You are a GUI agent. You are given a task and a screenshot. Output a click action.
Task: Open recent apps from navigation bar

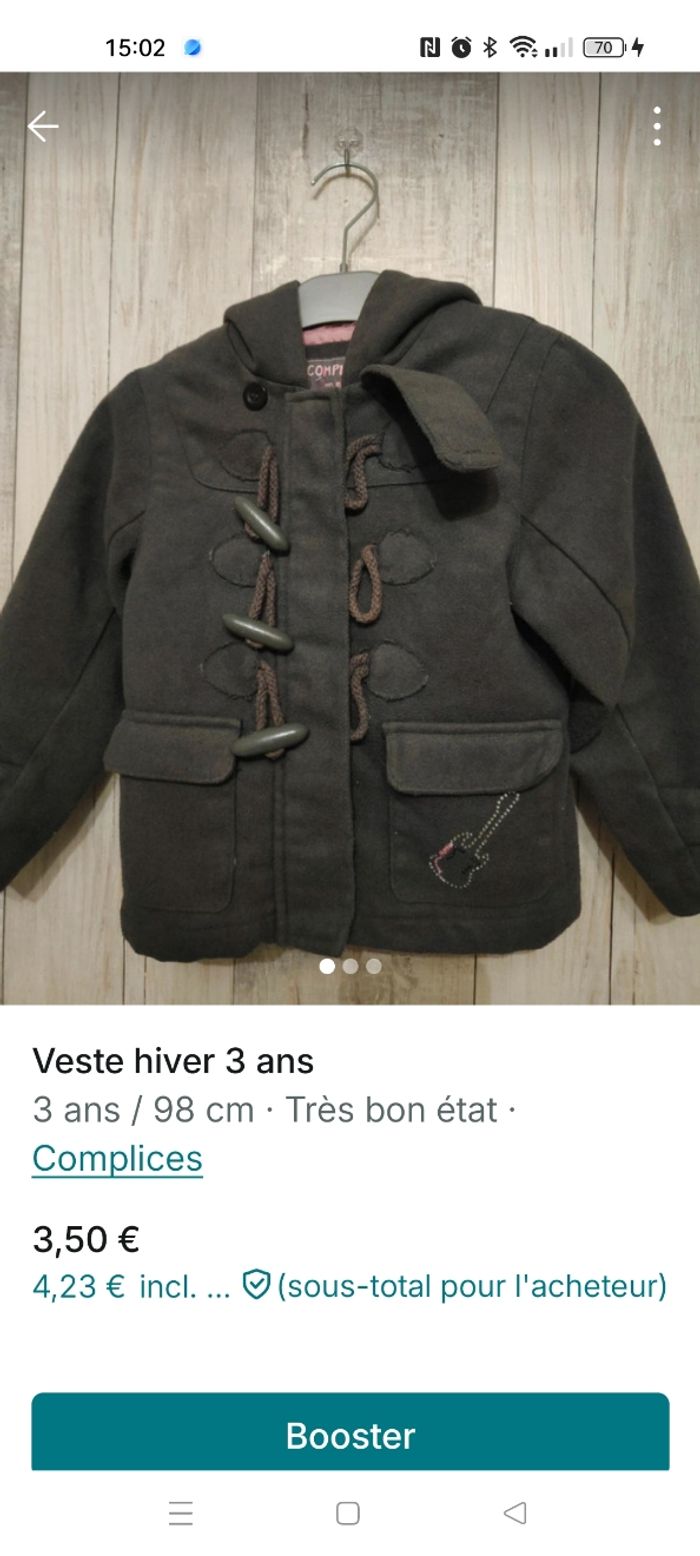click(181, 1513)
